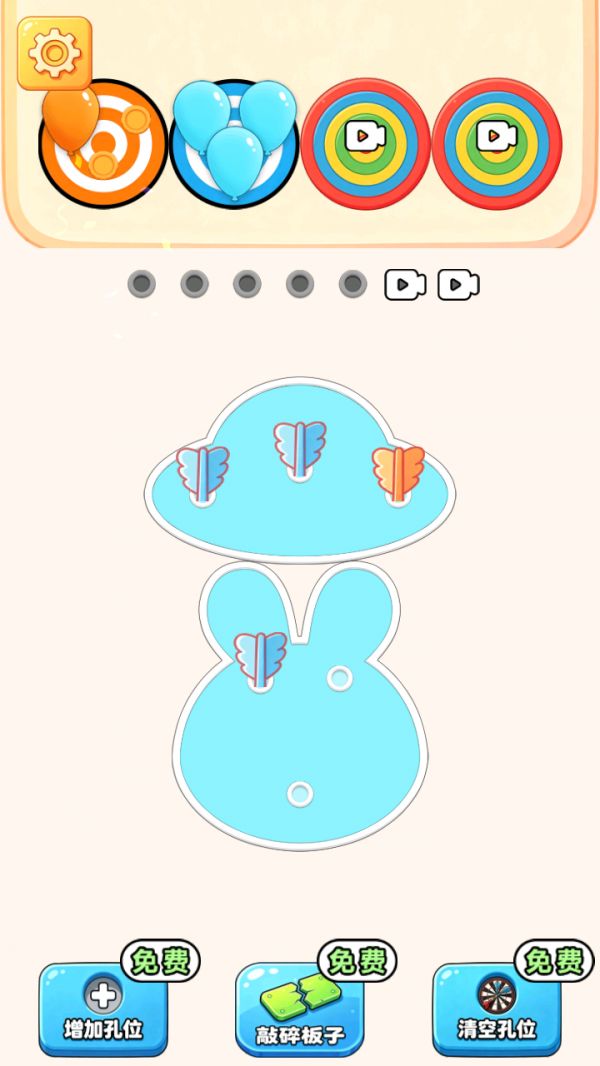The image size is (600, 1066).
Task: Unlock the last video-locked rainbow target
Action: pos(497,143)
